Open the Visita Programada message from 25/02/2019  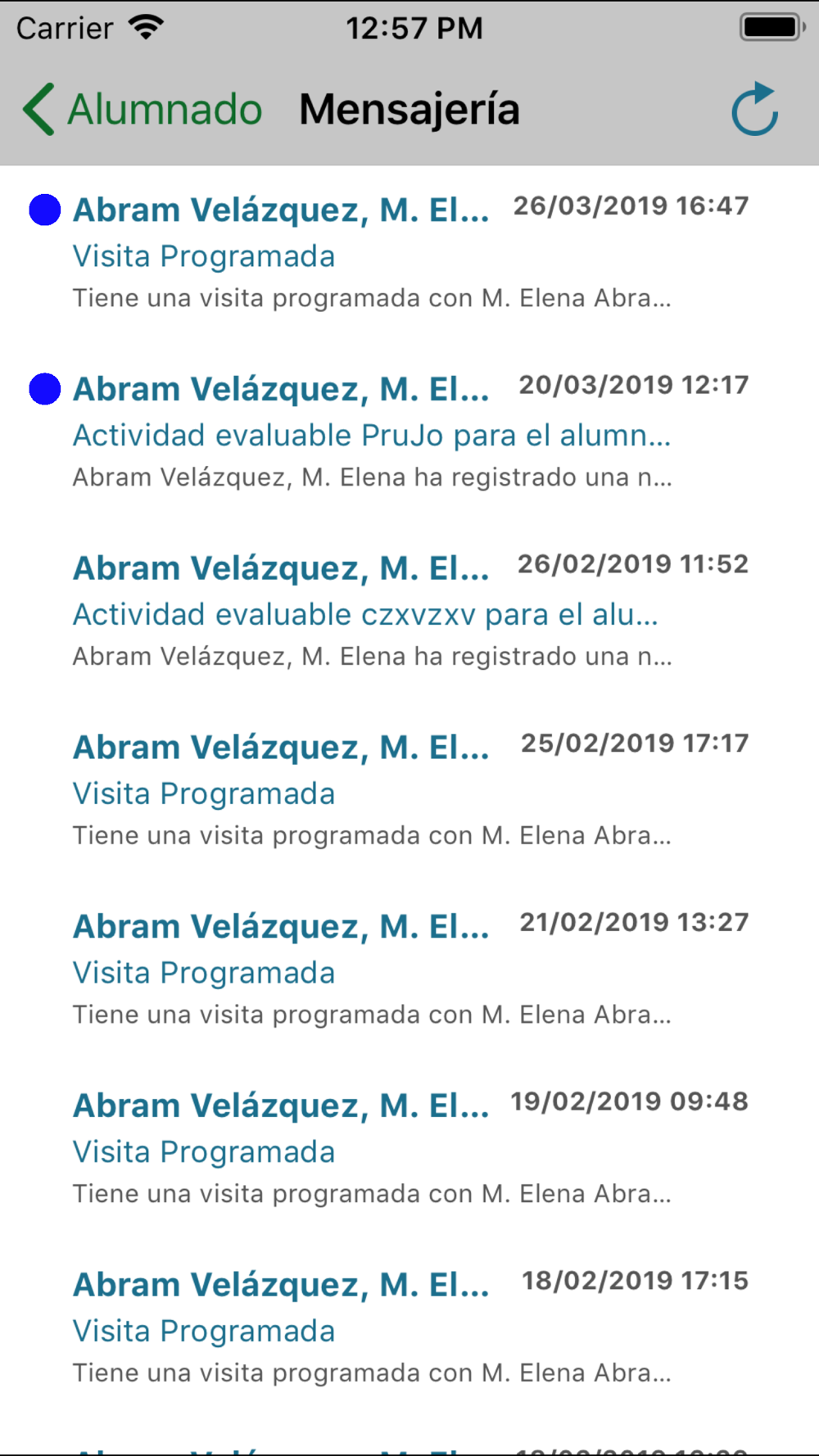409,793
